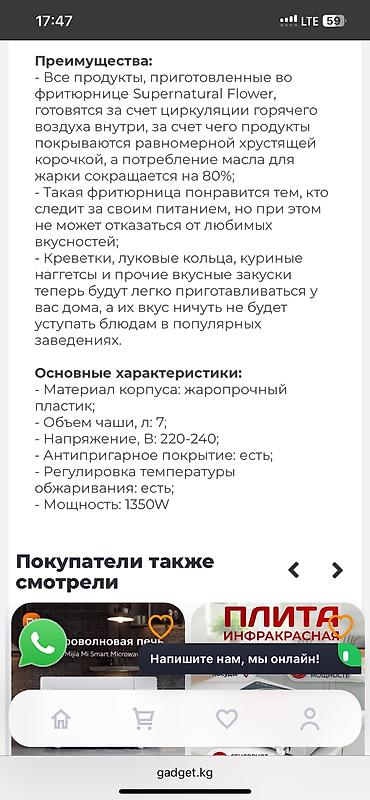The height and width of the screenshot is (800, 370).
Task: Open the profile account tab
Action: pos(309,719)
